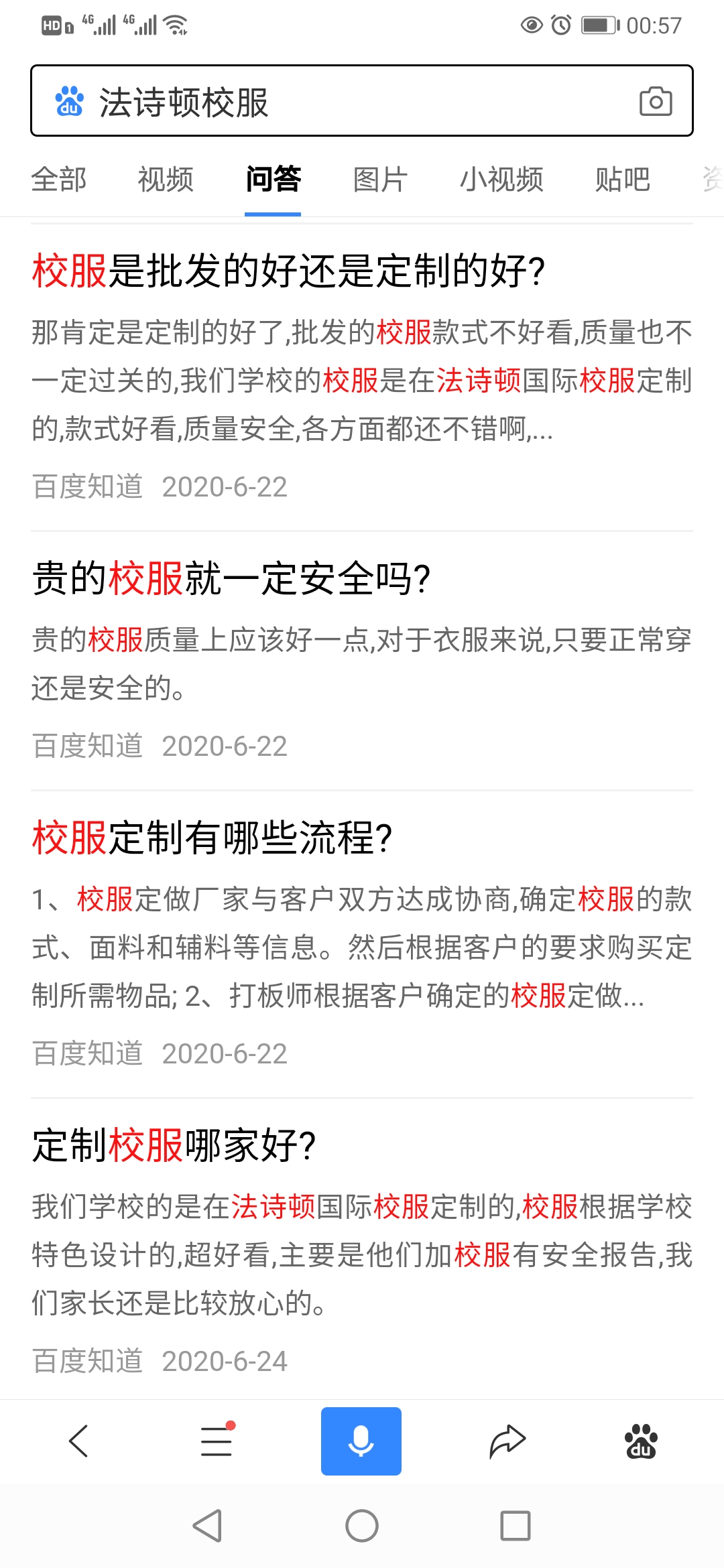Viewport: 724px width, 1568px height.
Task: Tap the eye icon in the status bar
Action: [x=530, y=25]
